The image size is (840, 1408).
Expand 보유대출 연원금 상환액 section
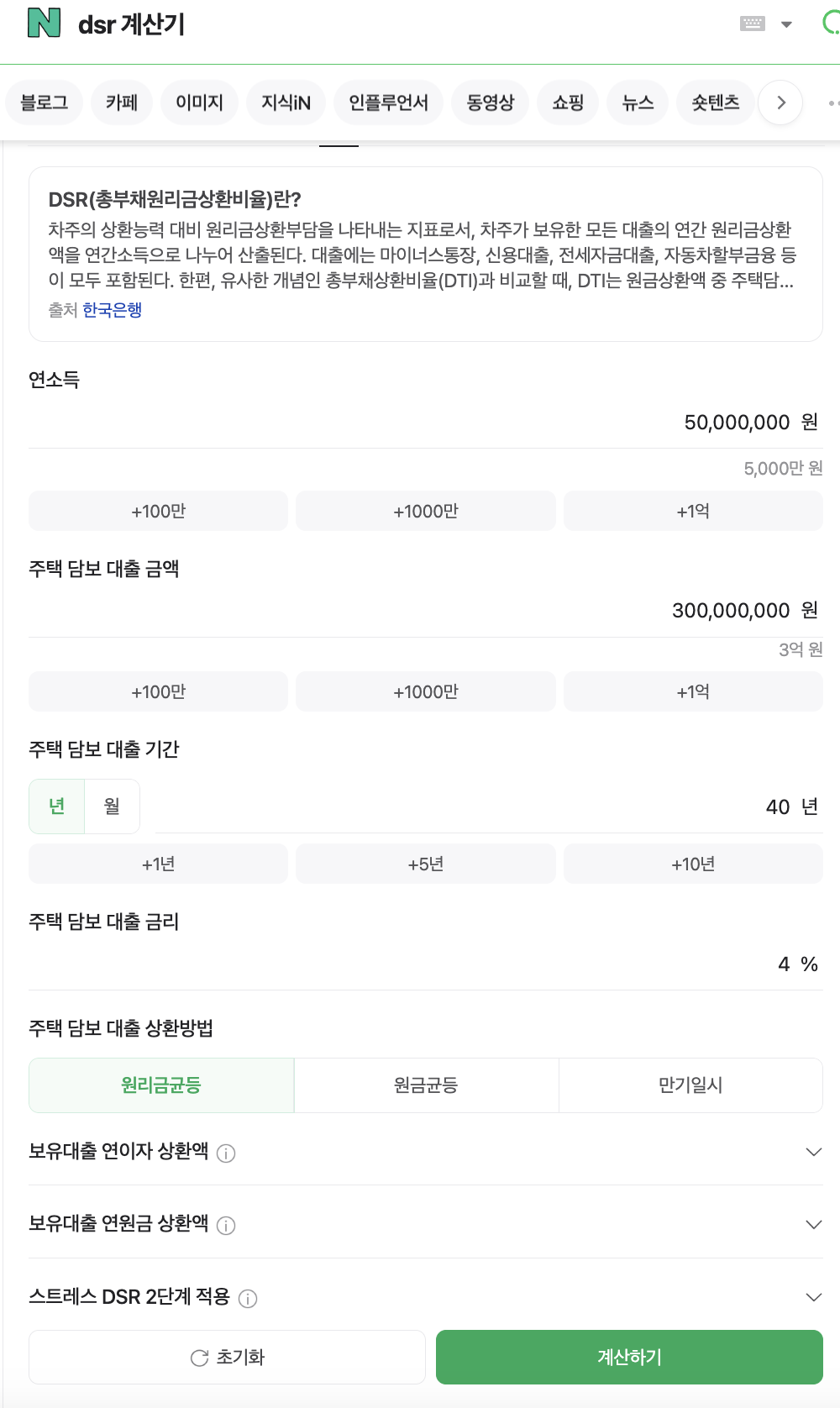425,1224
